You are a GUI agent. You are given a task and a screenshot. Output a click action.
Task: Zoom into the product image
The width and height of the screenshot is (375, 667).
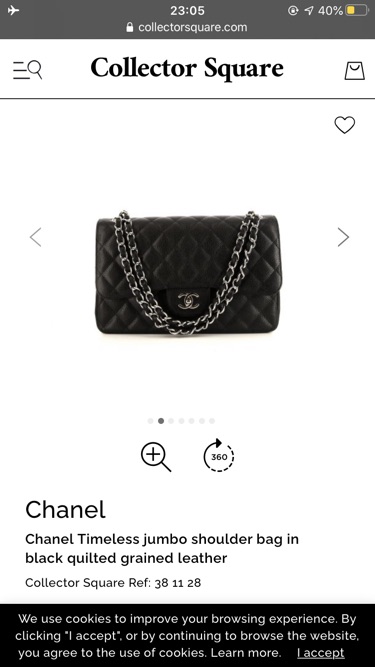156,457
